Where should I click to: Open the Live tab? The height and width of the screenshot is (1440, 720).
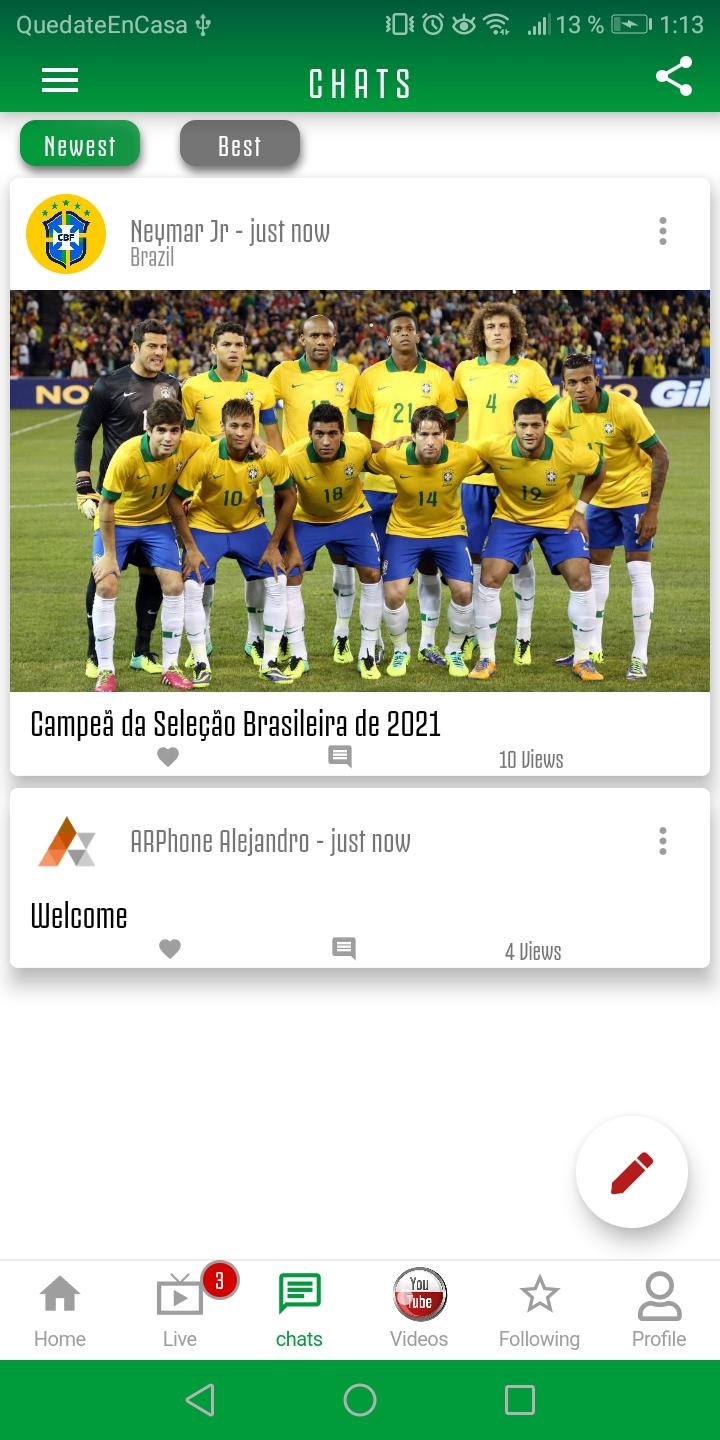(180, 1311)
